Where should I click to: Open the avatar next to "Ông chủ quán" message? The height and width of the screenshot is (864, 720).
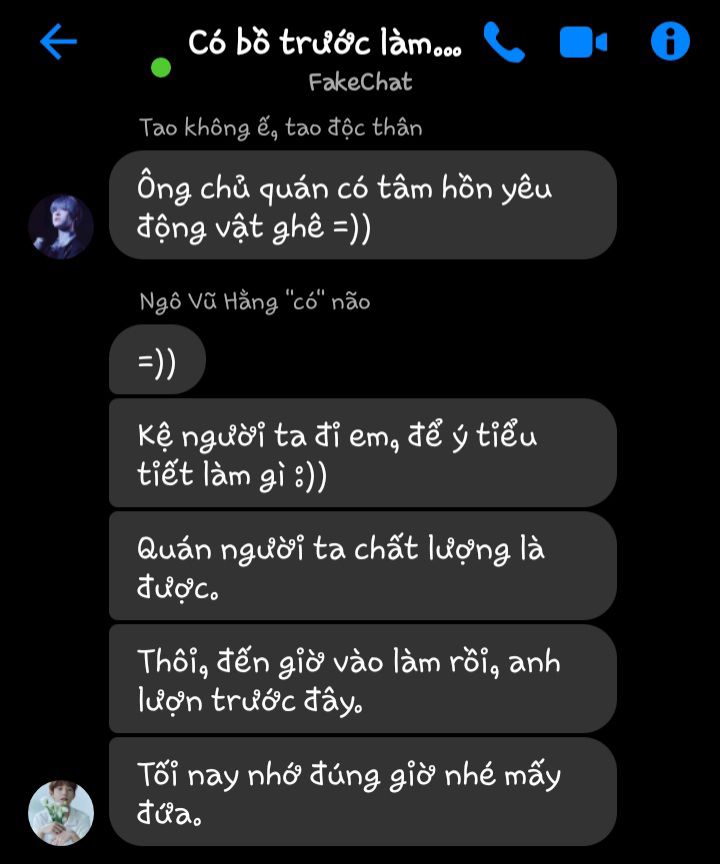61,227
